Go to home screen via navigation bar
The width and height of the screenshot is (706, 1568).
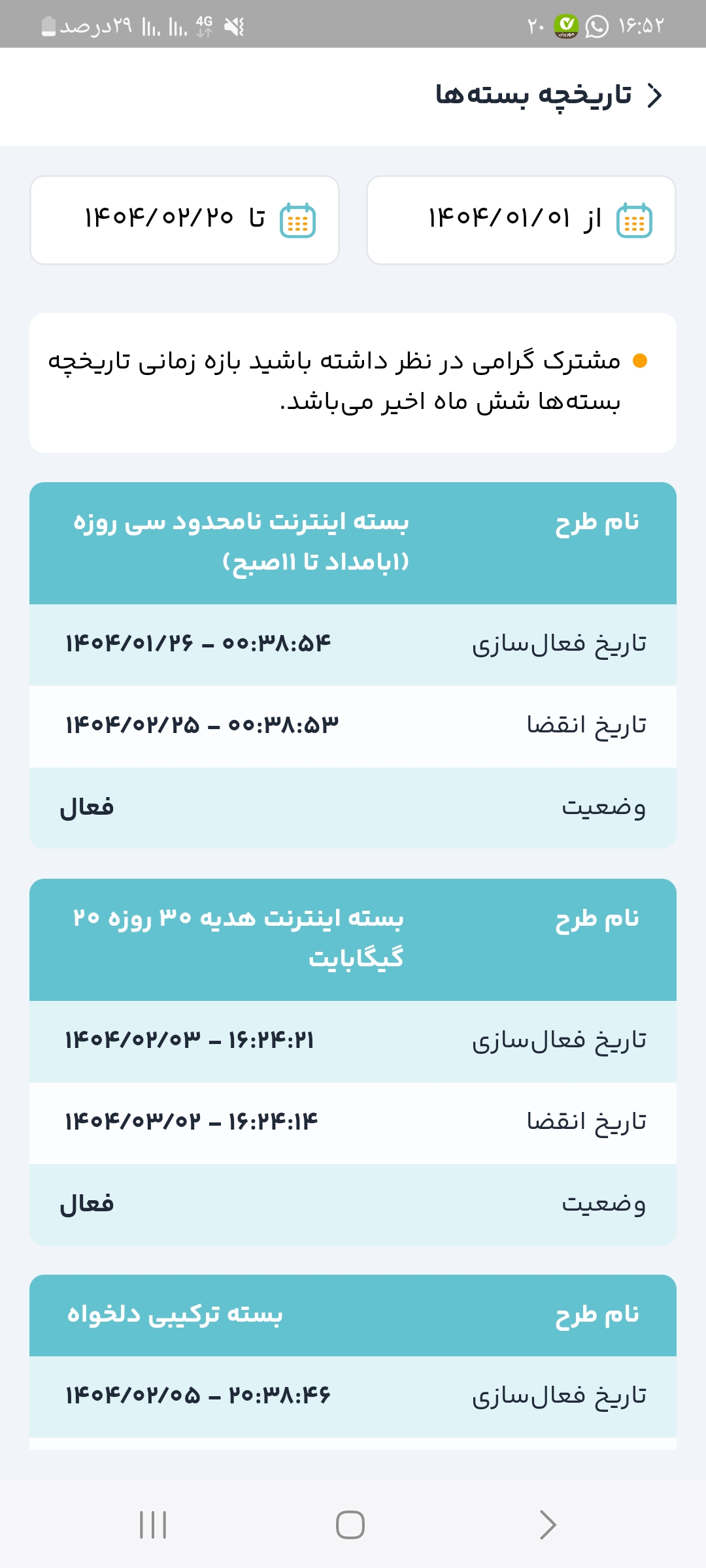(x=350, y=1525)
